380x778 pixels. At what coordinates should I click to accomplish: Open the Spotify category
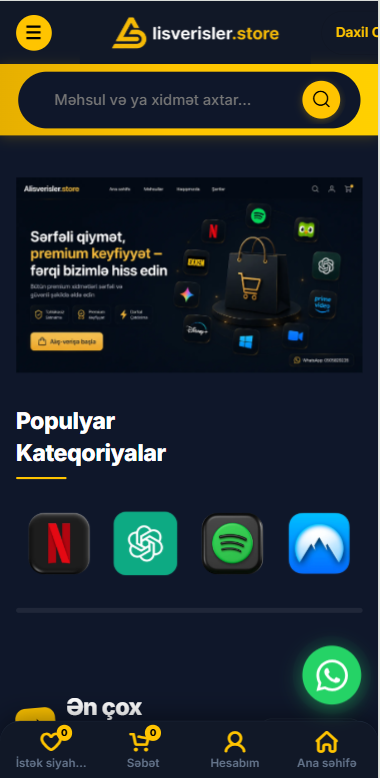(232, 543)
